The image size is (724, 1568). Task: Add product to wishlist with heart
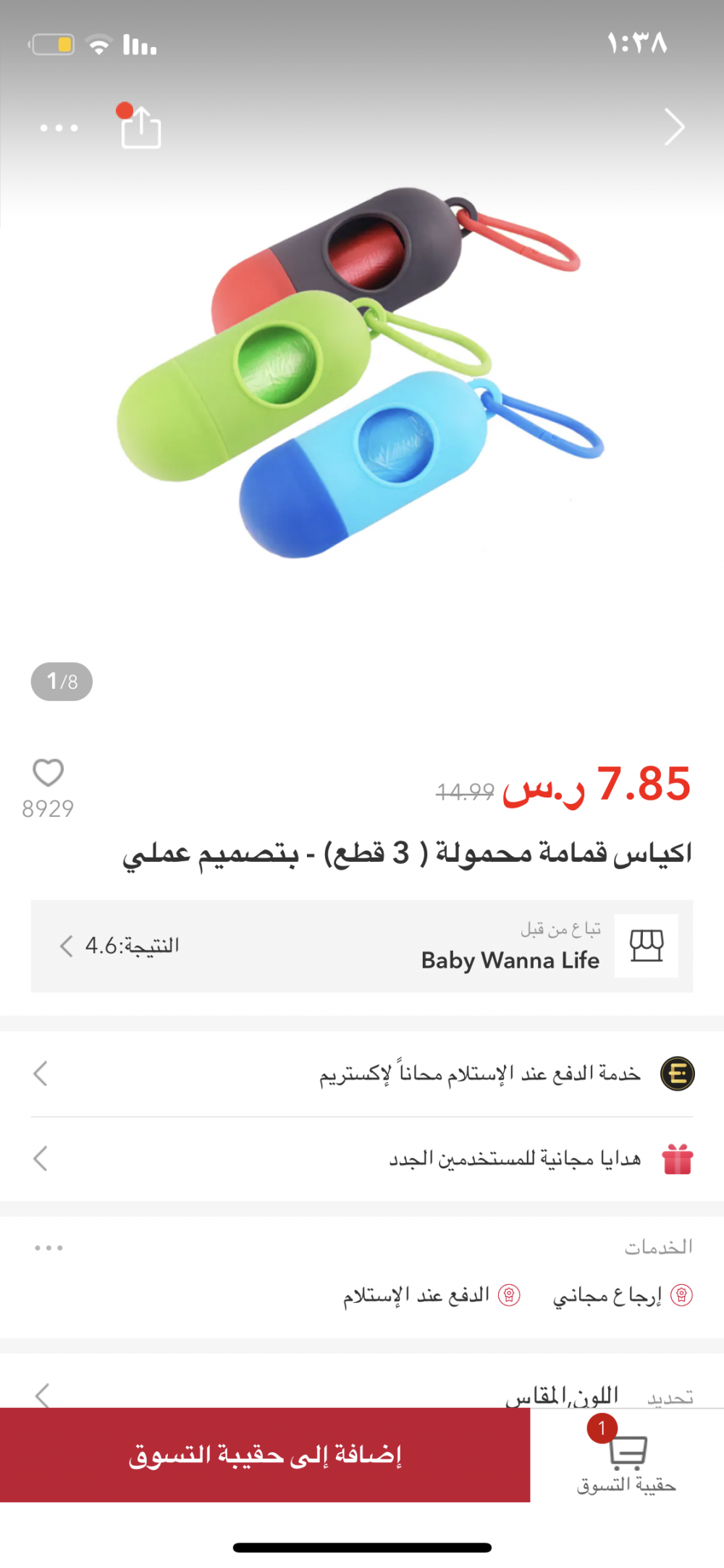click(48, 773)
